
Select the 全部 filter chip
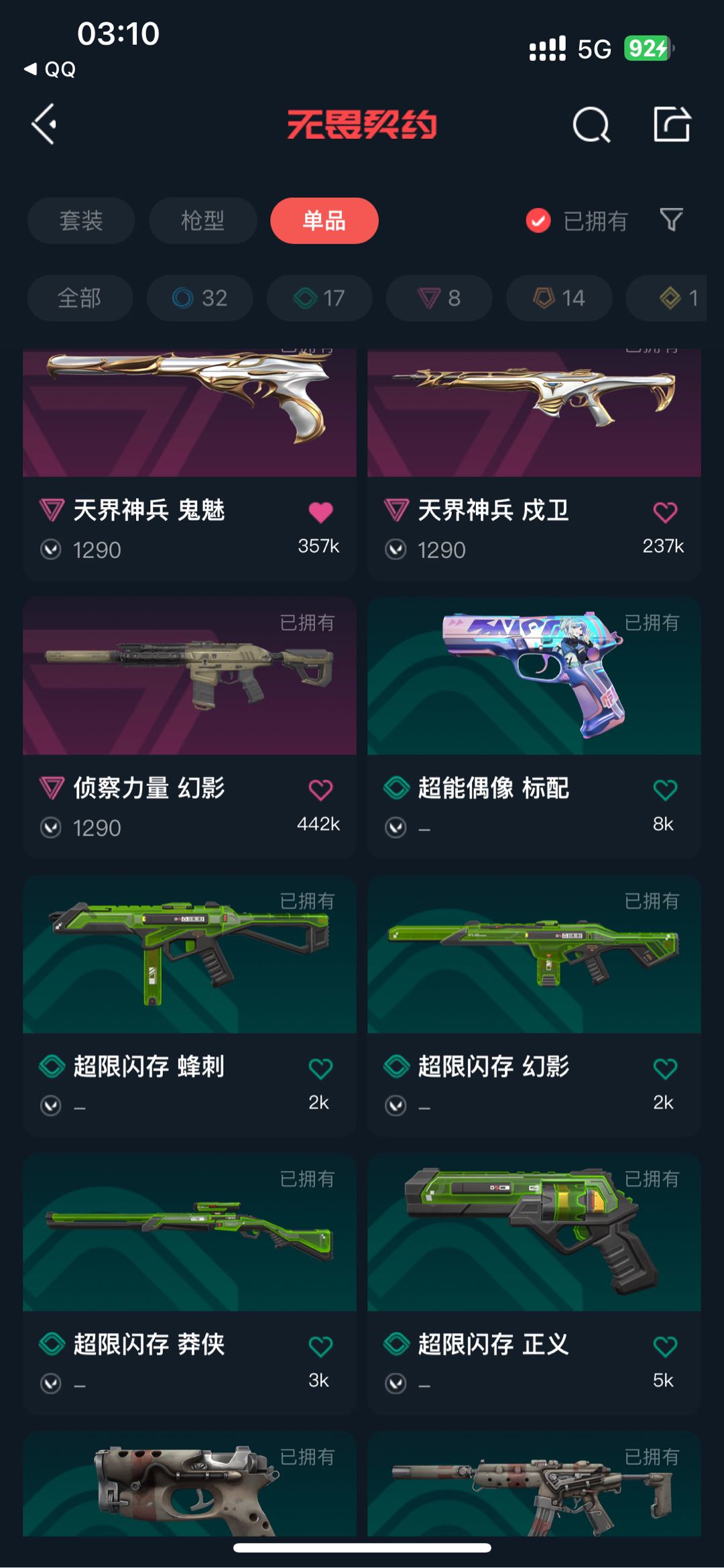80,297
